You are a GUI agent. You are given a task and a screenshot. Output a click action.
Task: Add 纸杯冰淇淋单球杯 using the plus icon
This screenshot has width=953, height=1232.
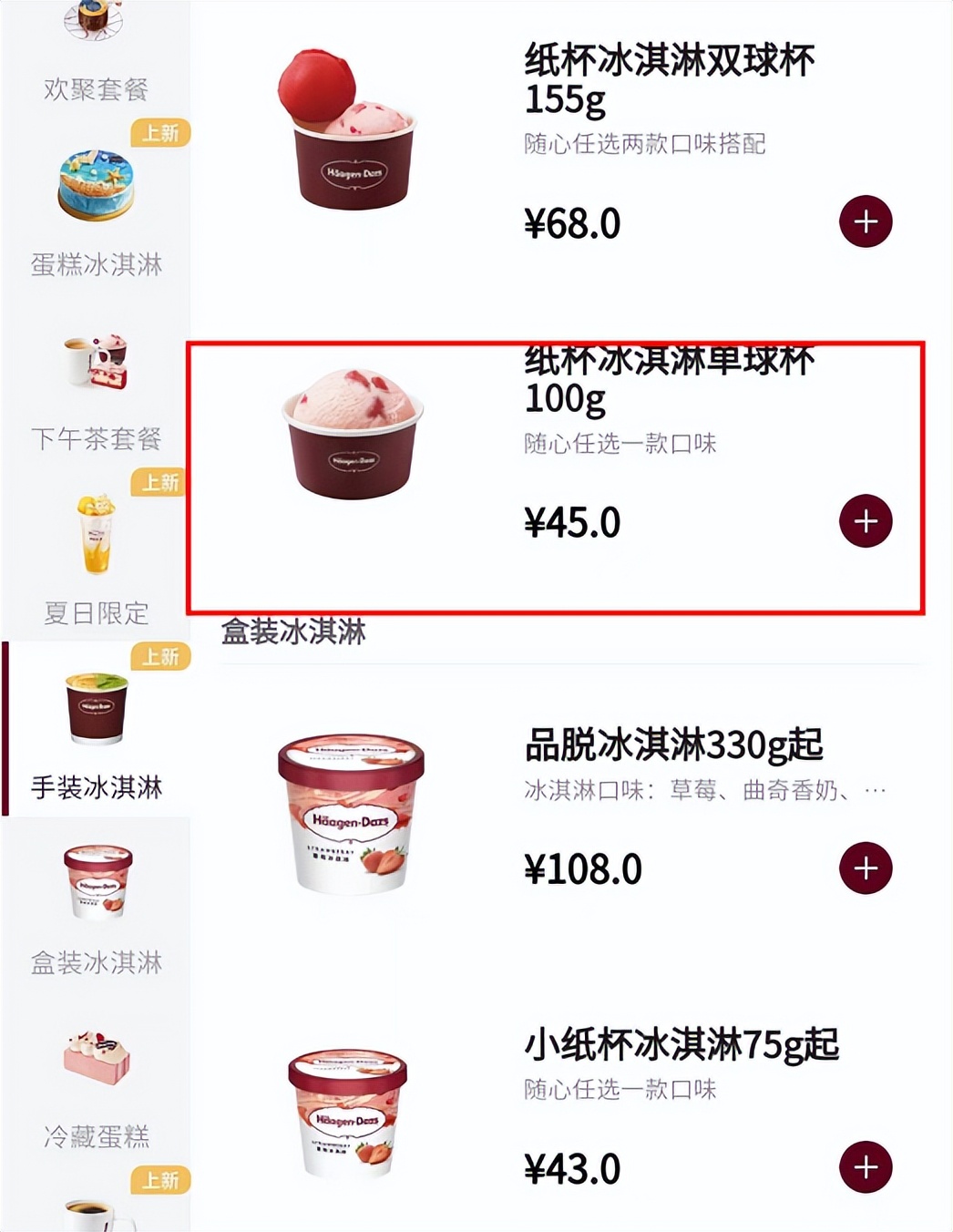coord(865,521)
